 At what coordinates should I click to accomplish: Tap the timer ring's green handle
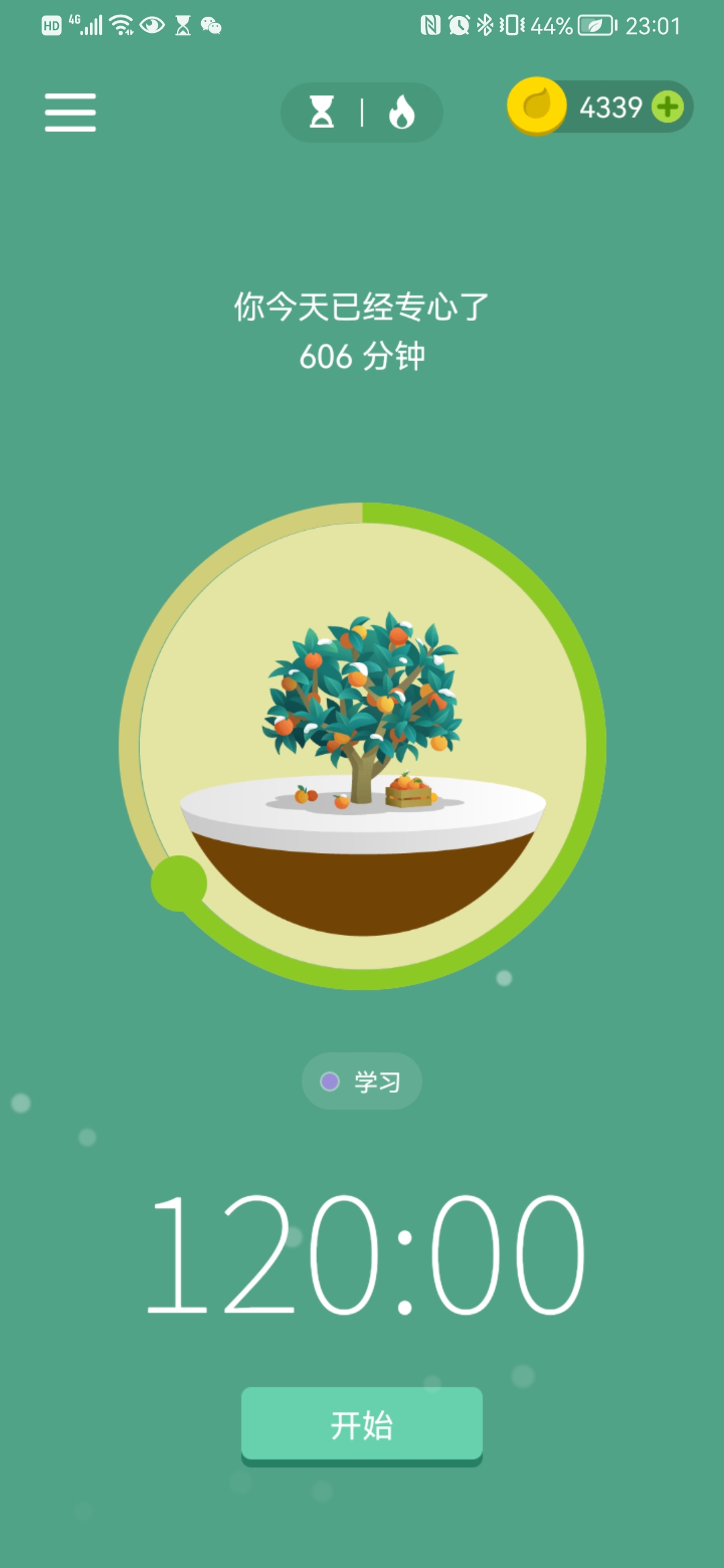click(179, 883)
